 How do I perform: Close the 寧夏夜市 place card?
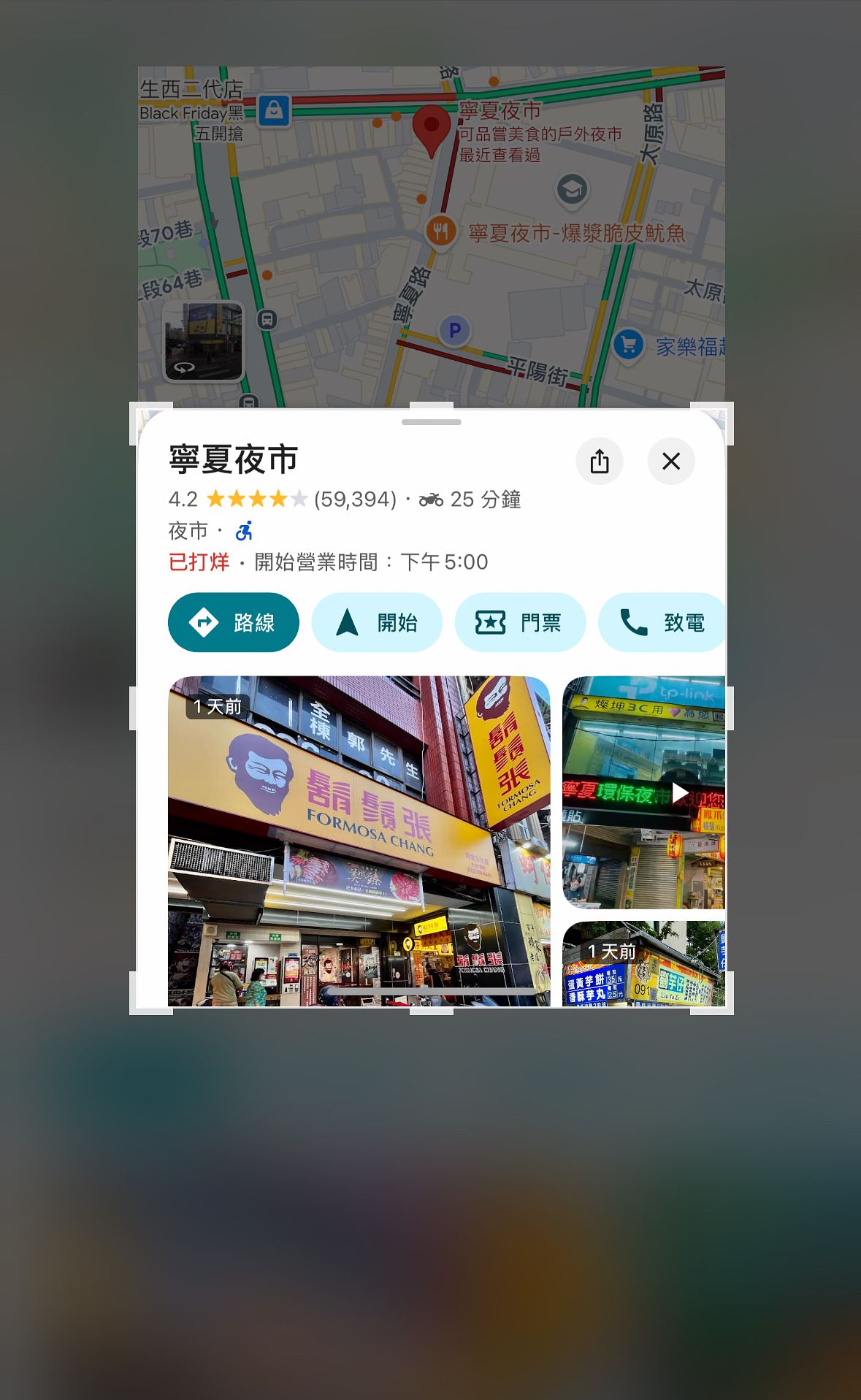[x=670, y=462]
